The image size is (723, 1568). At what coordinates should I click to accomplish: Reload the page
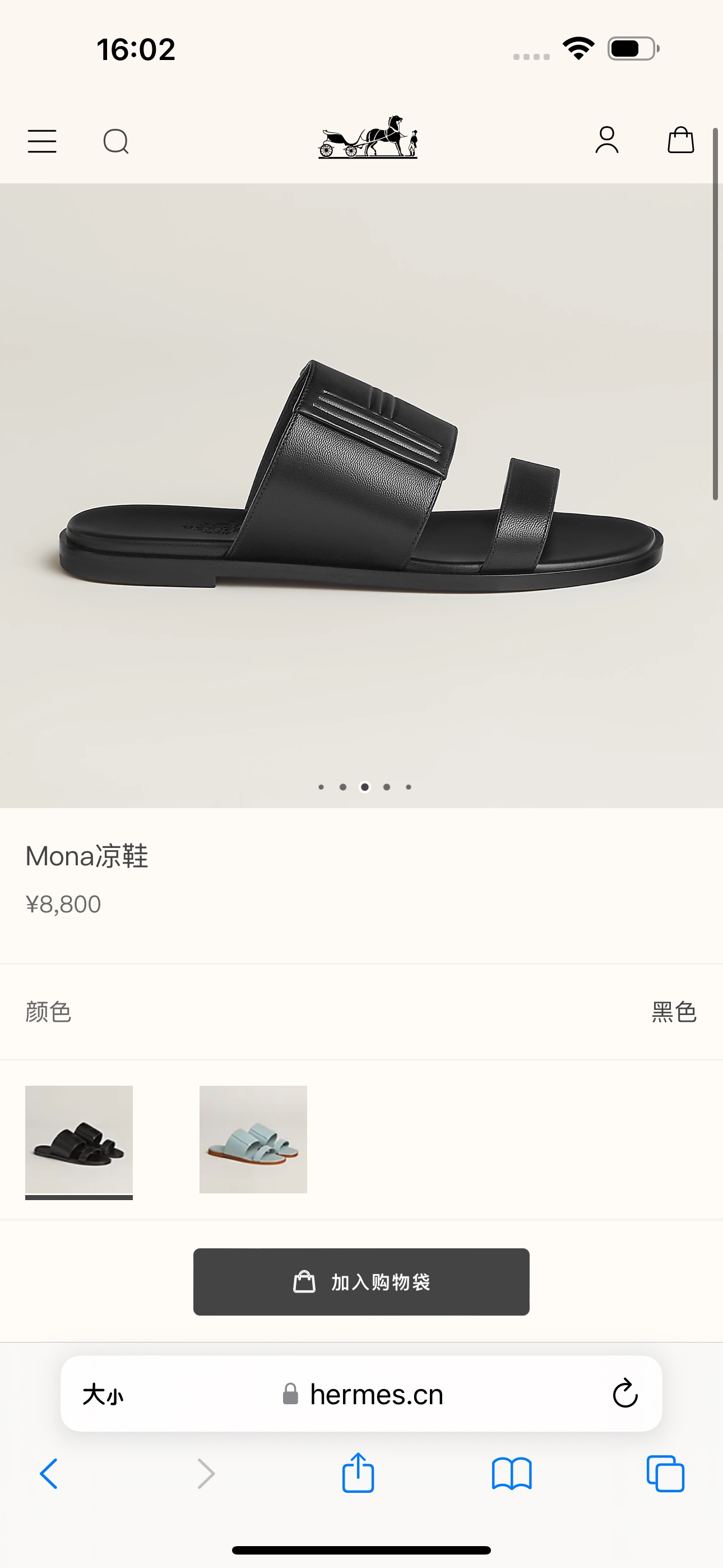point(625,1394)
